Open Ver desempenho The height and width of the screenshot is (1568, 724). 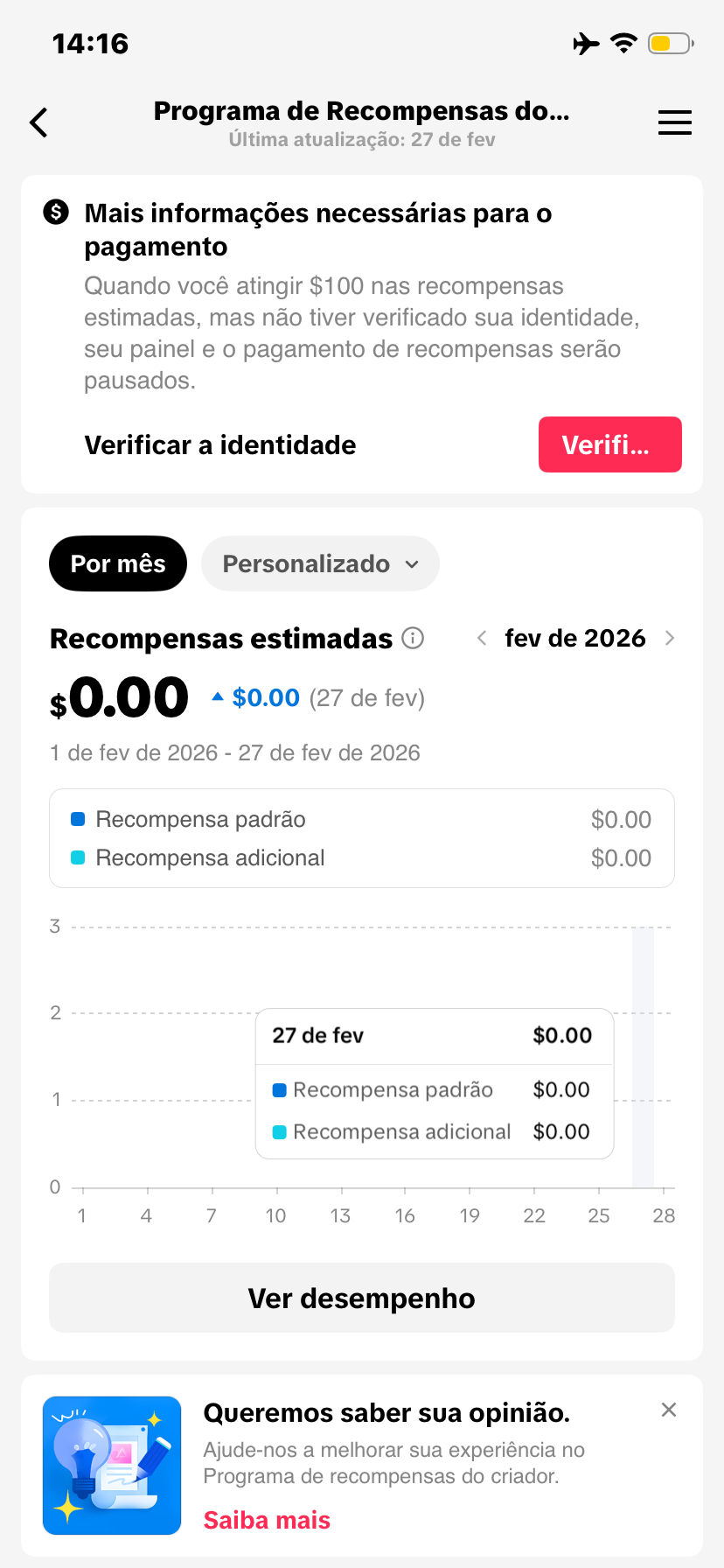point(362,1298)
